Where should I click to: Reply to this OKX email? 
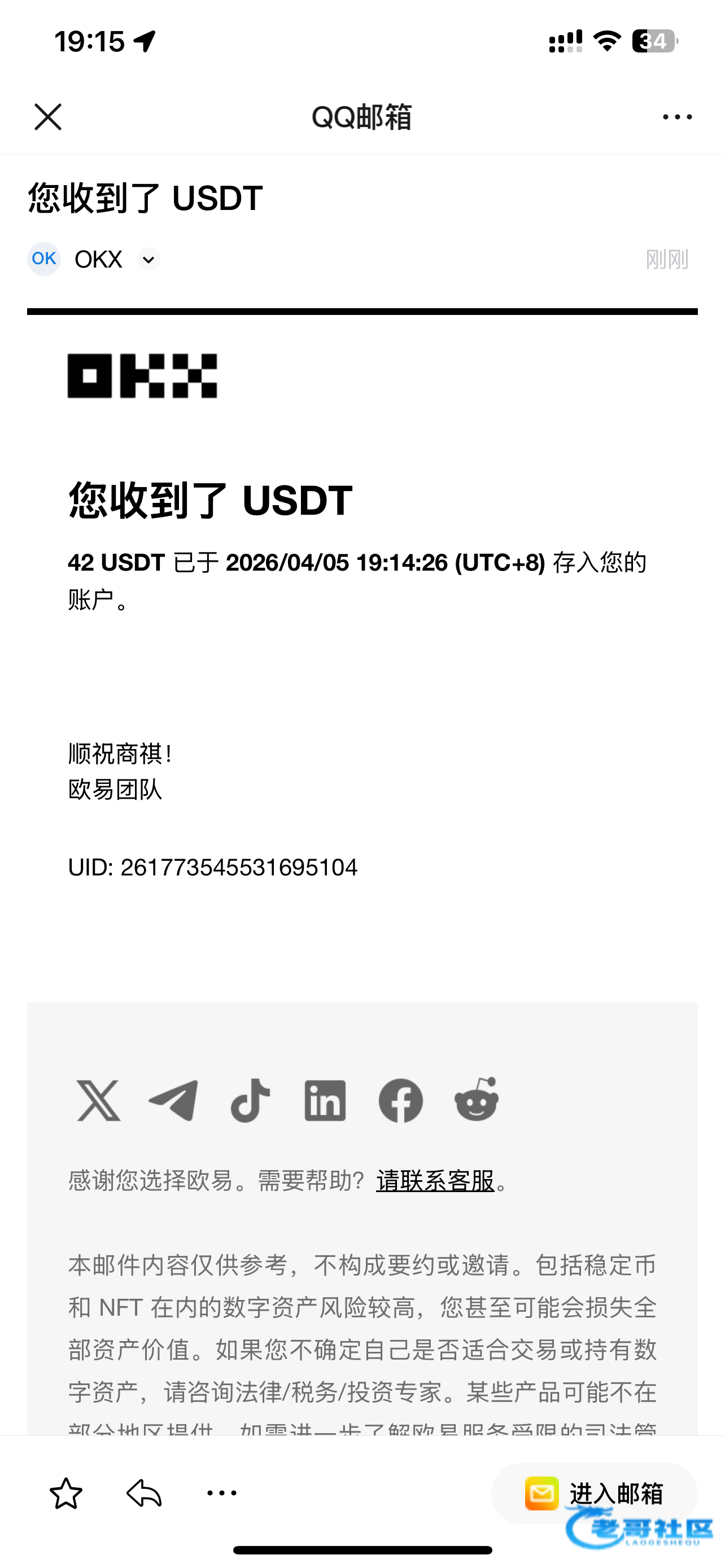pos(145,1493)
